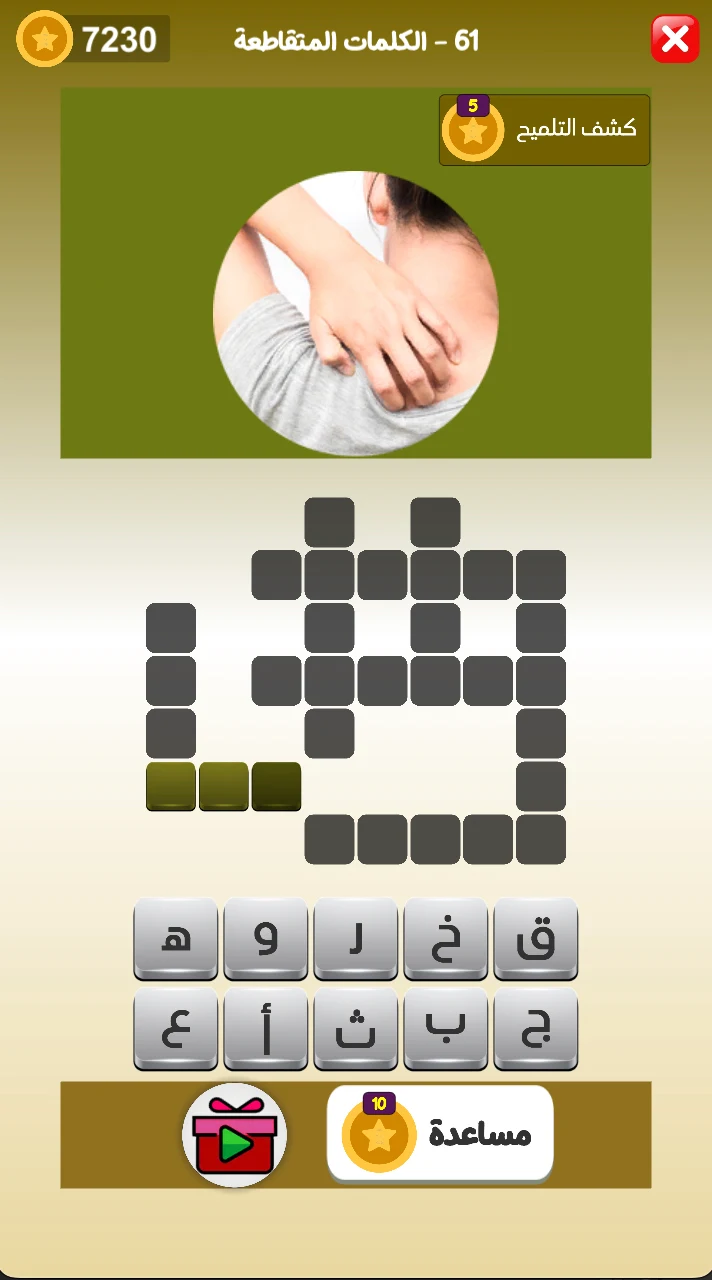This screenshot has width=712, height=1280.
Task: Tap the letter ث key
Action: 356,1028
